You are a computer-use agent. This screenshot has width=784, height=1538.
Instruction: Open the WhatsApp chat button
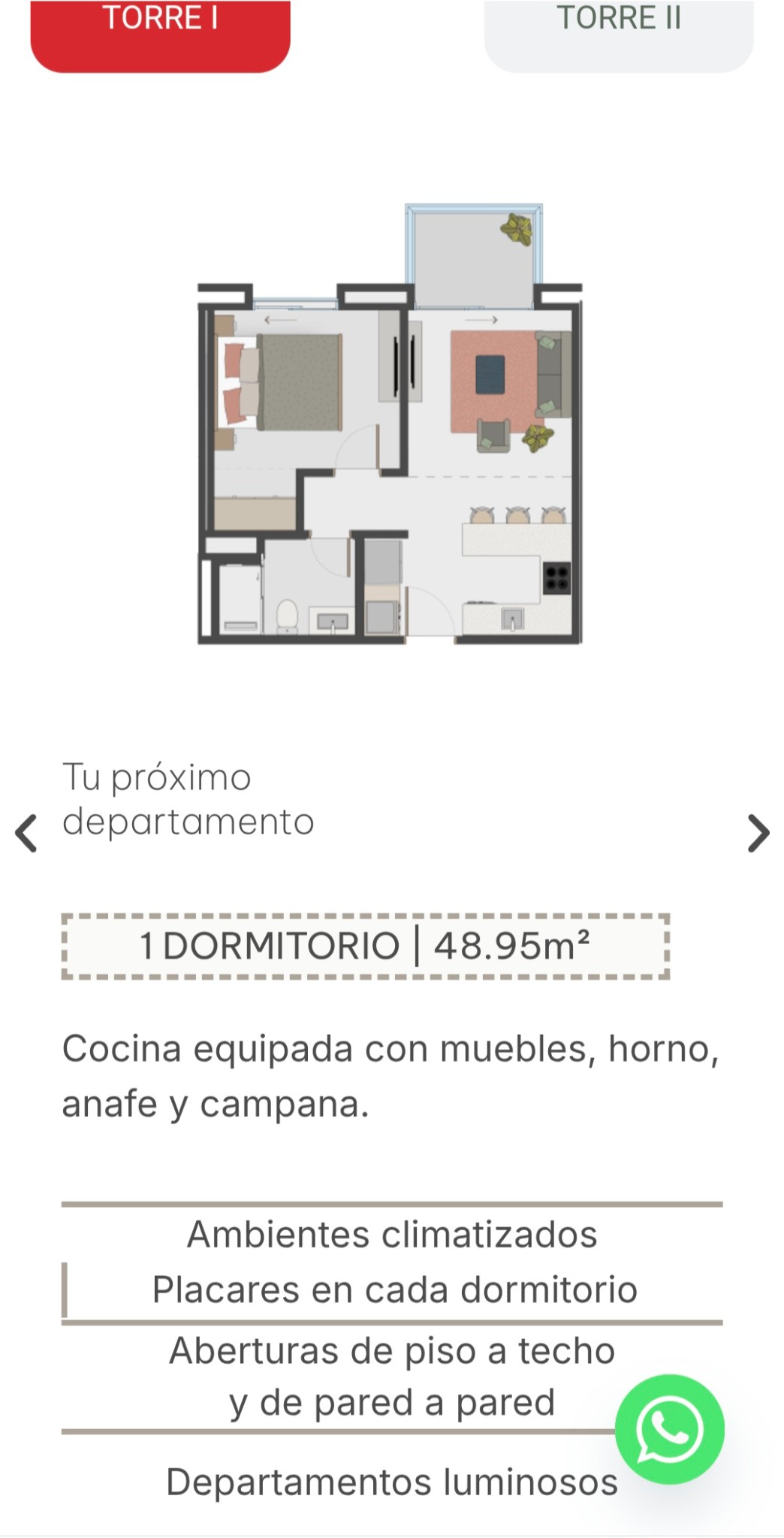click(x=669, y=1429)
